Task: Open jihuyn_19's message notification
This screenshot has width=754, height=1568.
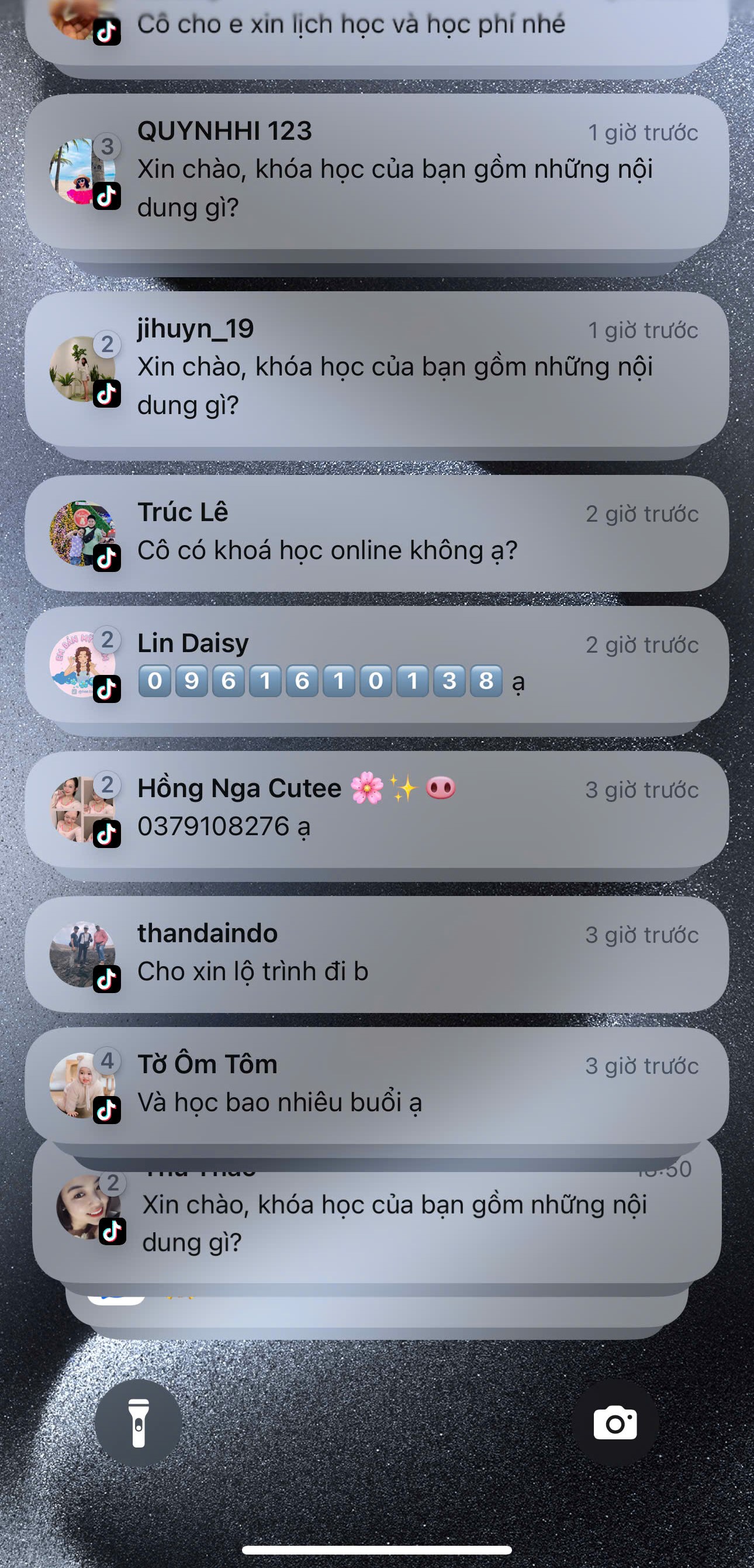Action: [376, 368]
